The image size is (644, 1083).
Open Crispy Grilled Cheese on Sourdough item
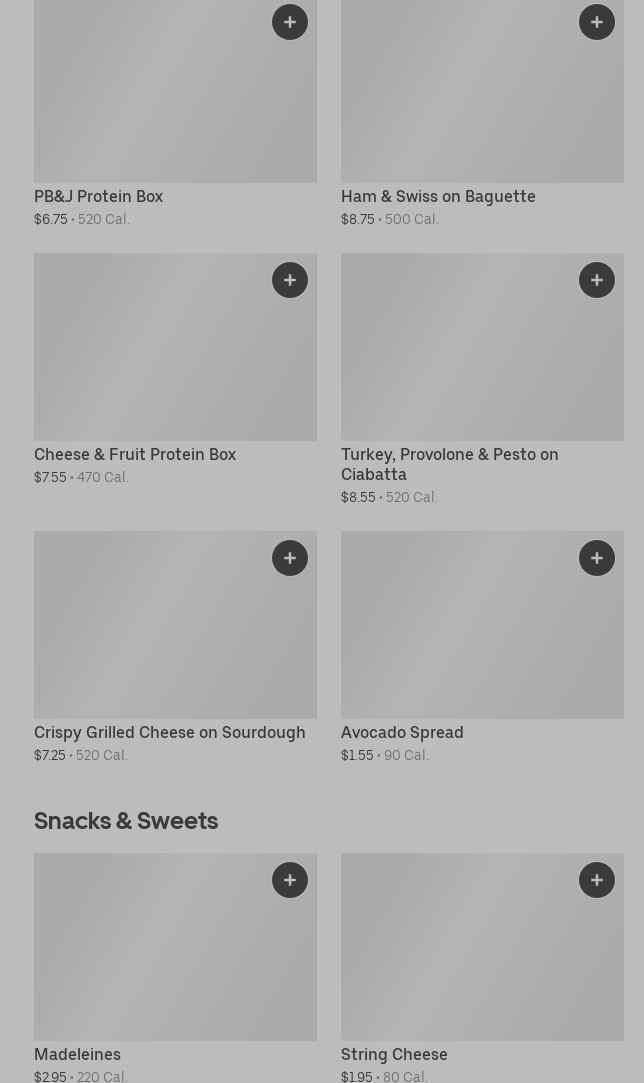[169, 733]
